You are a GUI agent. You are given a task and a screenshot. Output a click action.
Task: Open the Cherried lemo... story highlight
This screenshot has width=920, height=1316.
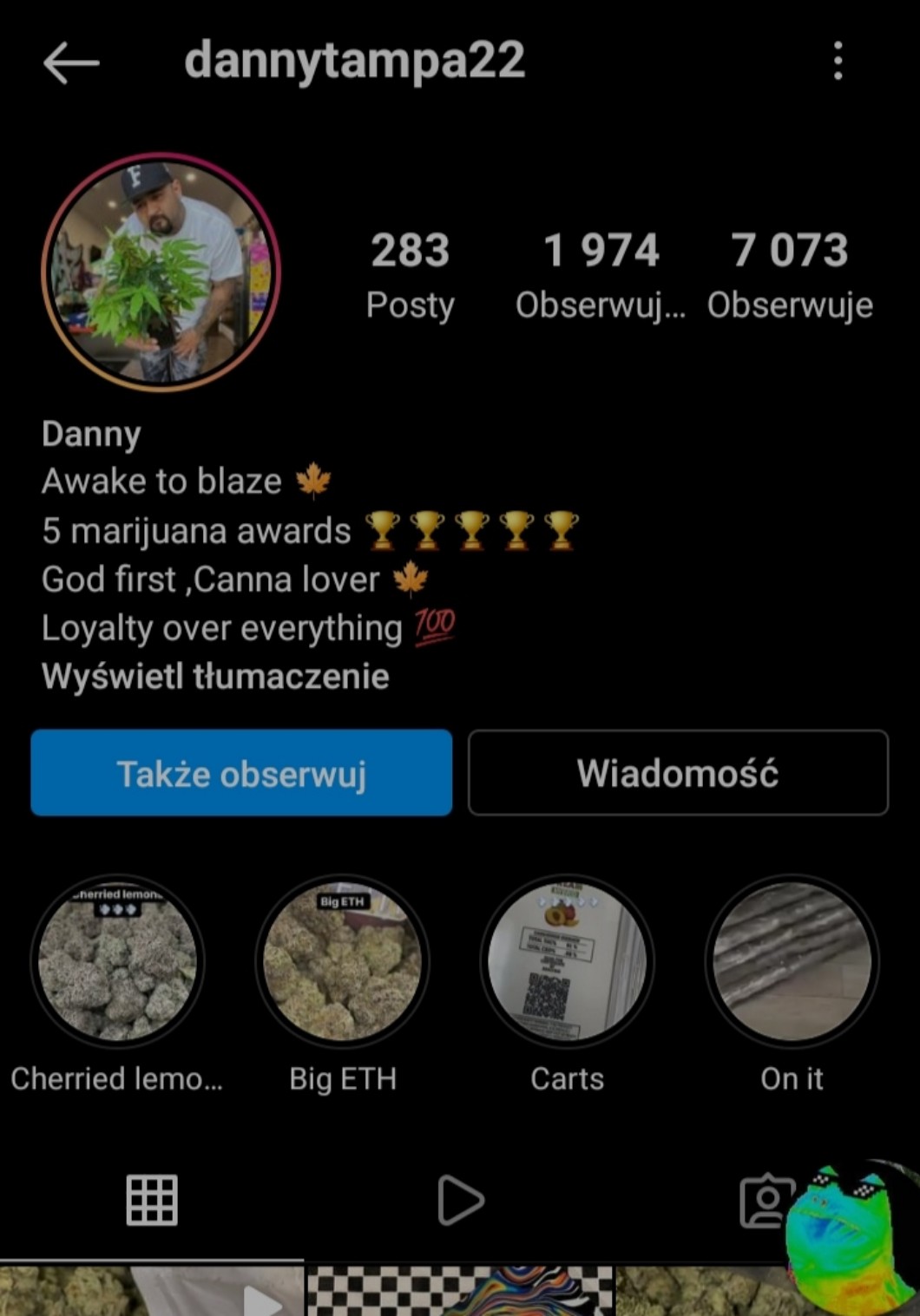point(117,961)
